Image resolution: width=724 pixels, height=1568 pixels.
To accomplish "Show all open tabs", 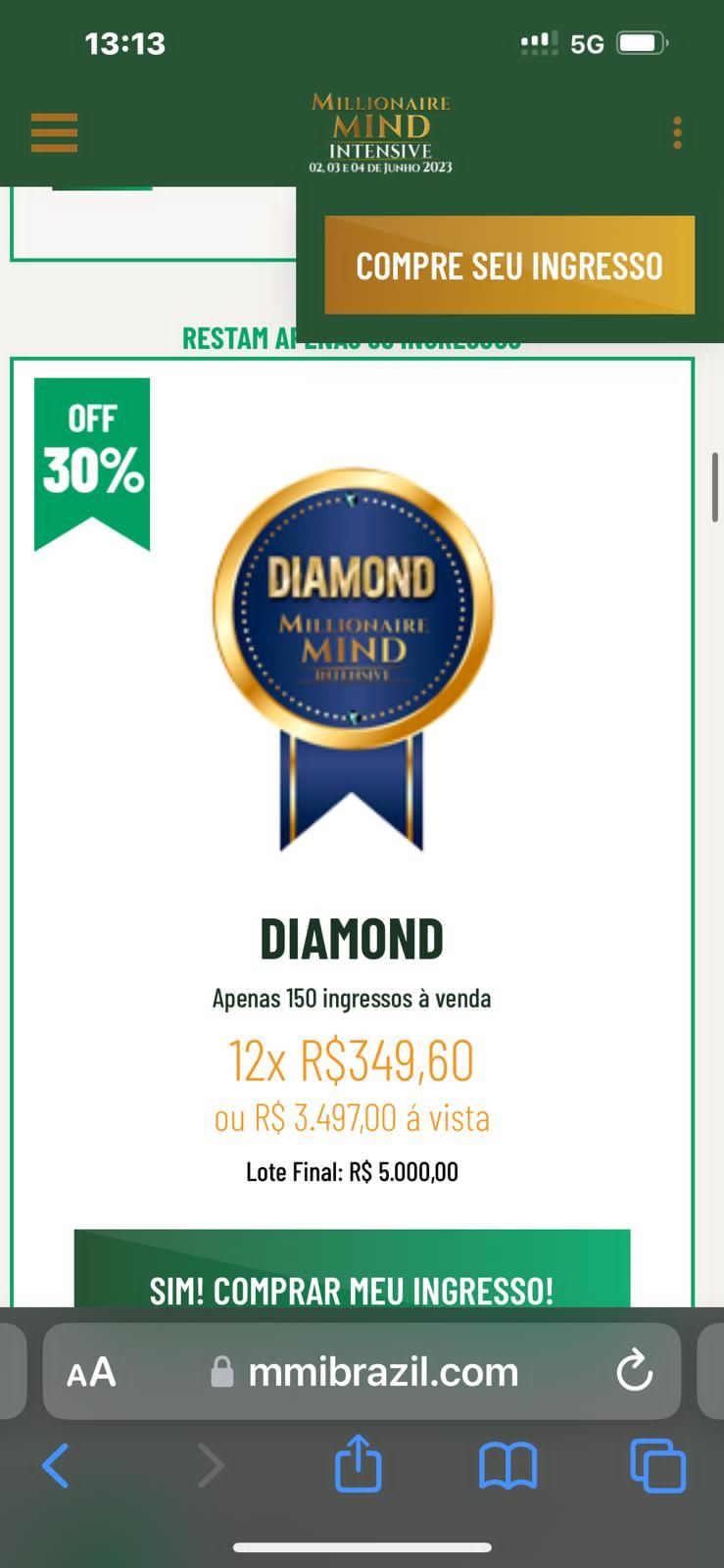I will [657, 1466].
